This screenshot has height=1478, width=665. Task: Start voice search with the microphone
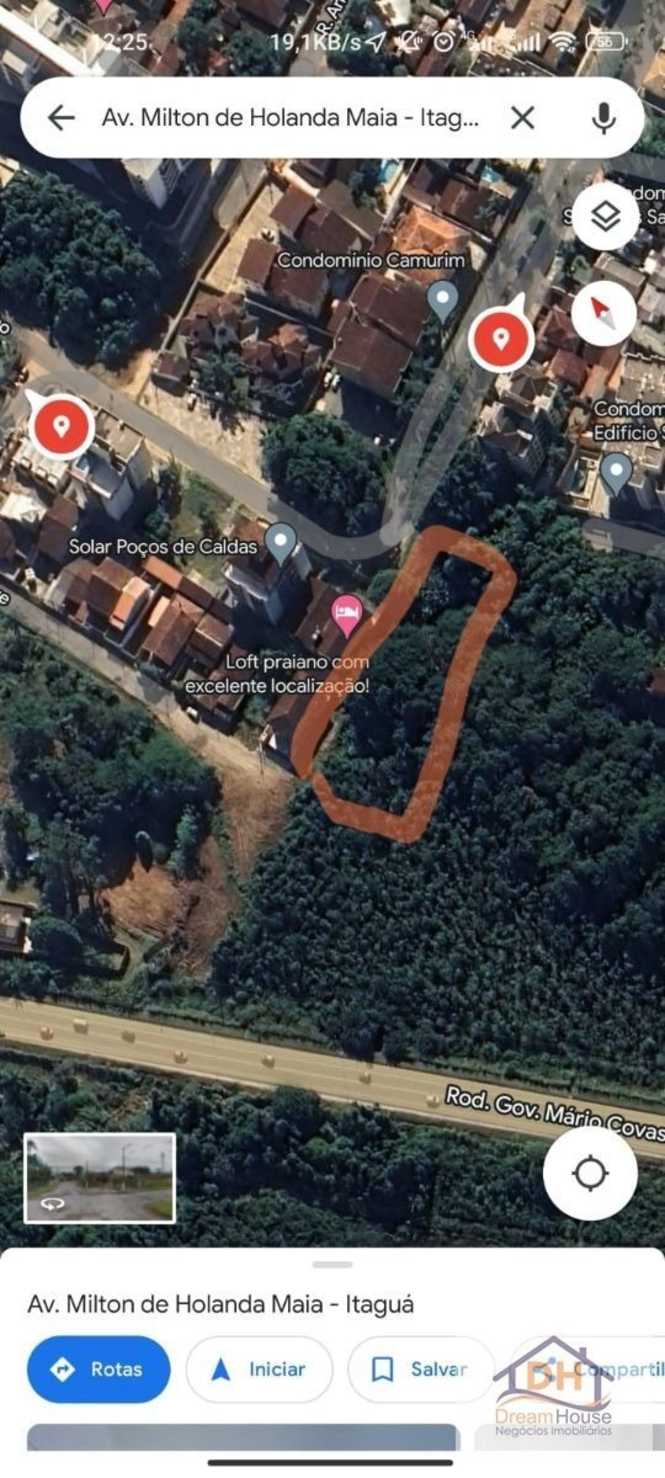[603, 118]
